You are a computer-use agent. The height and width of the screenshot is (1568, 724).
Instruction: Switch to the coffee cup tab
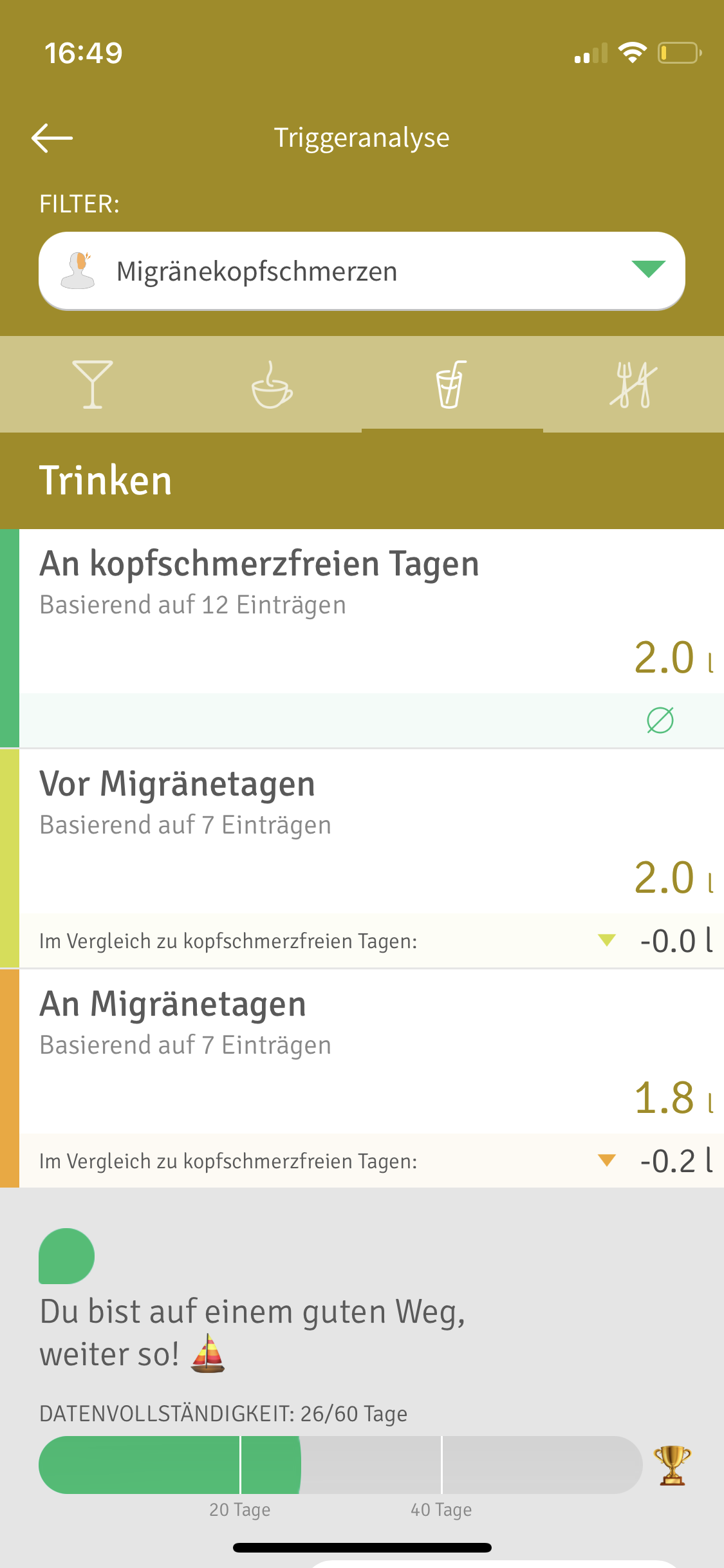pyautogui.click(x=272, y=384)
